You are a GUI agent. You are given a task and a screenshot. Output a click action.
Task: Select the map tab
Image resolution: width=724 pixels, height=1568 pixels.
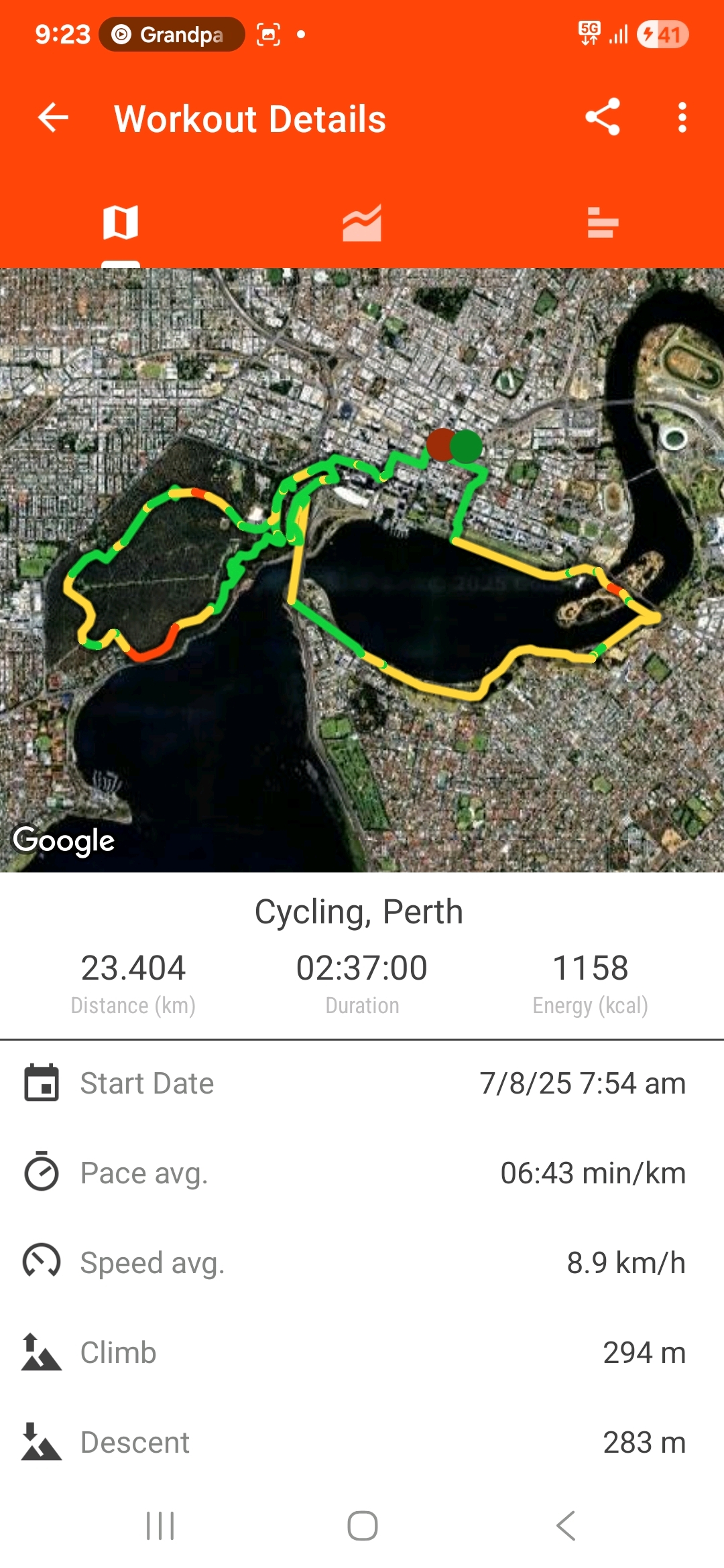pos(121,222)
